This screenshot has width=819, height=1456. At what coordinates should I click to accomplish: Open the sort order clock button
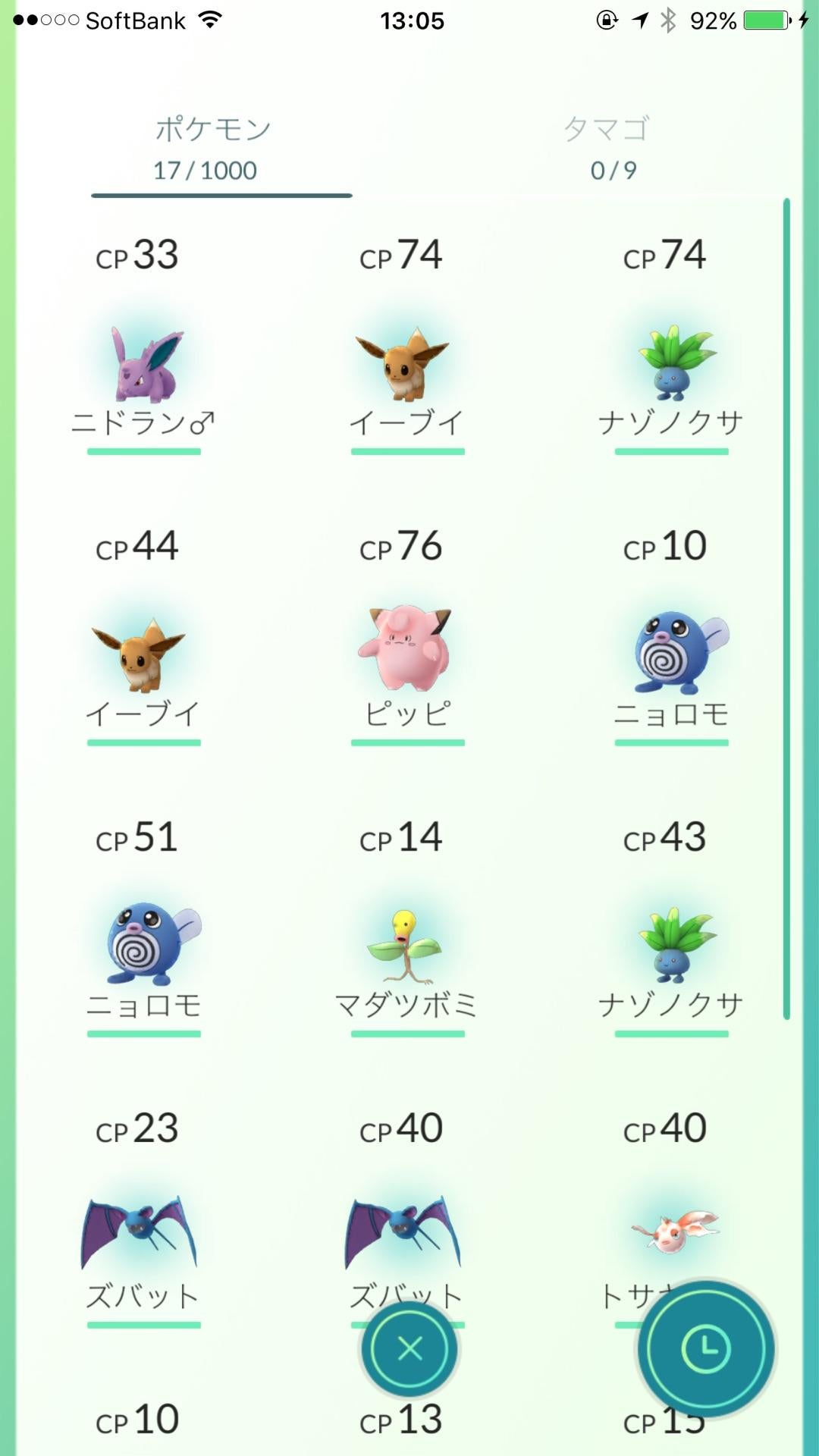(x=706, y=1348)
